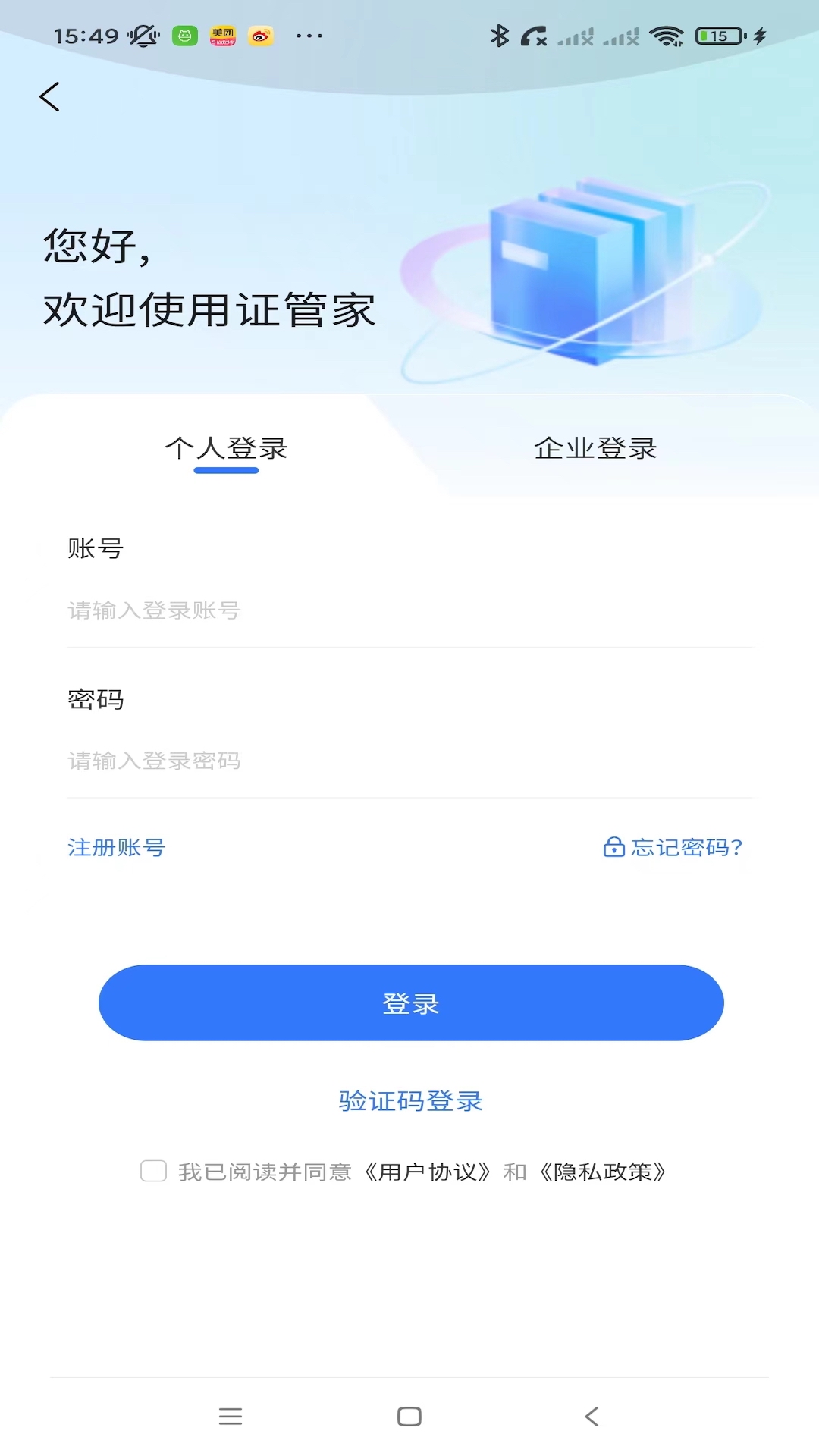Screen dimensions: 819x1456
Task: Tap the ellipsis menu in status bar
Action: [x=308, y=35]
